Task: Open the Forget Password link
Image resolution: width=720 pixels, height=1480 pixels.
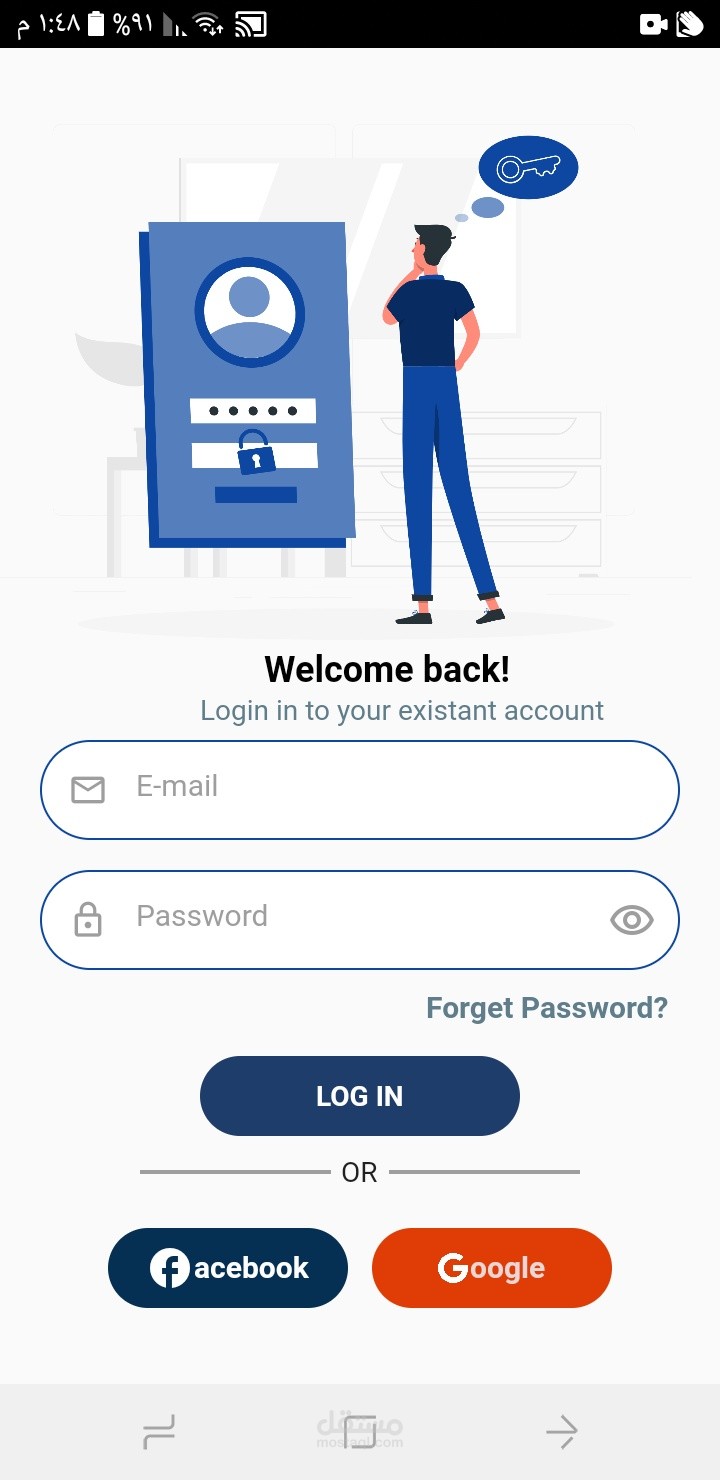Action: 547,1008
